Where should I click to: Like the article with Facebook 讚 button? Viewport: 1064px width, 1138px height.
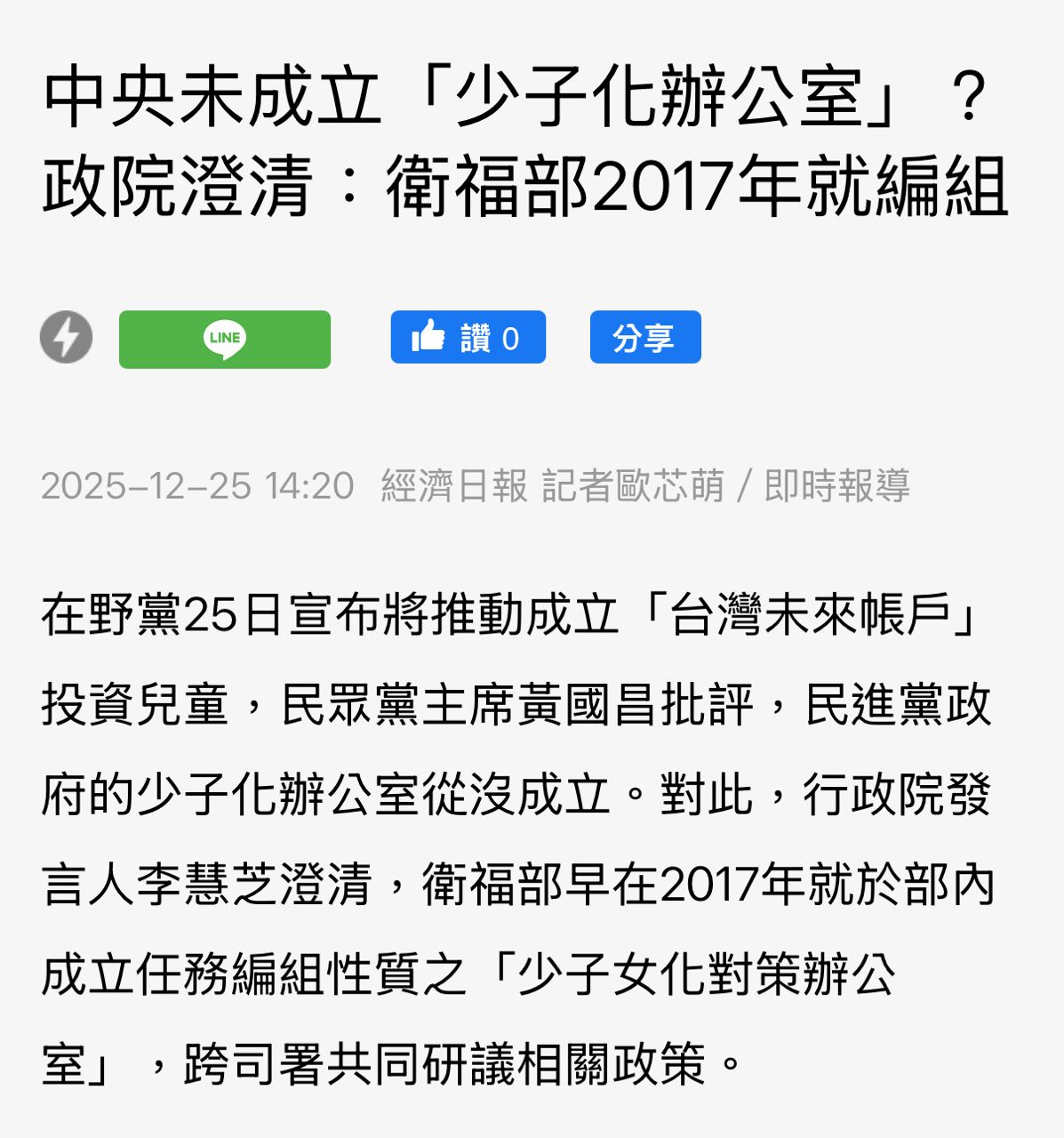pos(468,338)
